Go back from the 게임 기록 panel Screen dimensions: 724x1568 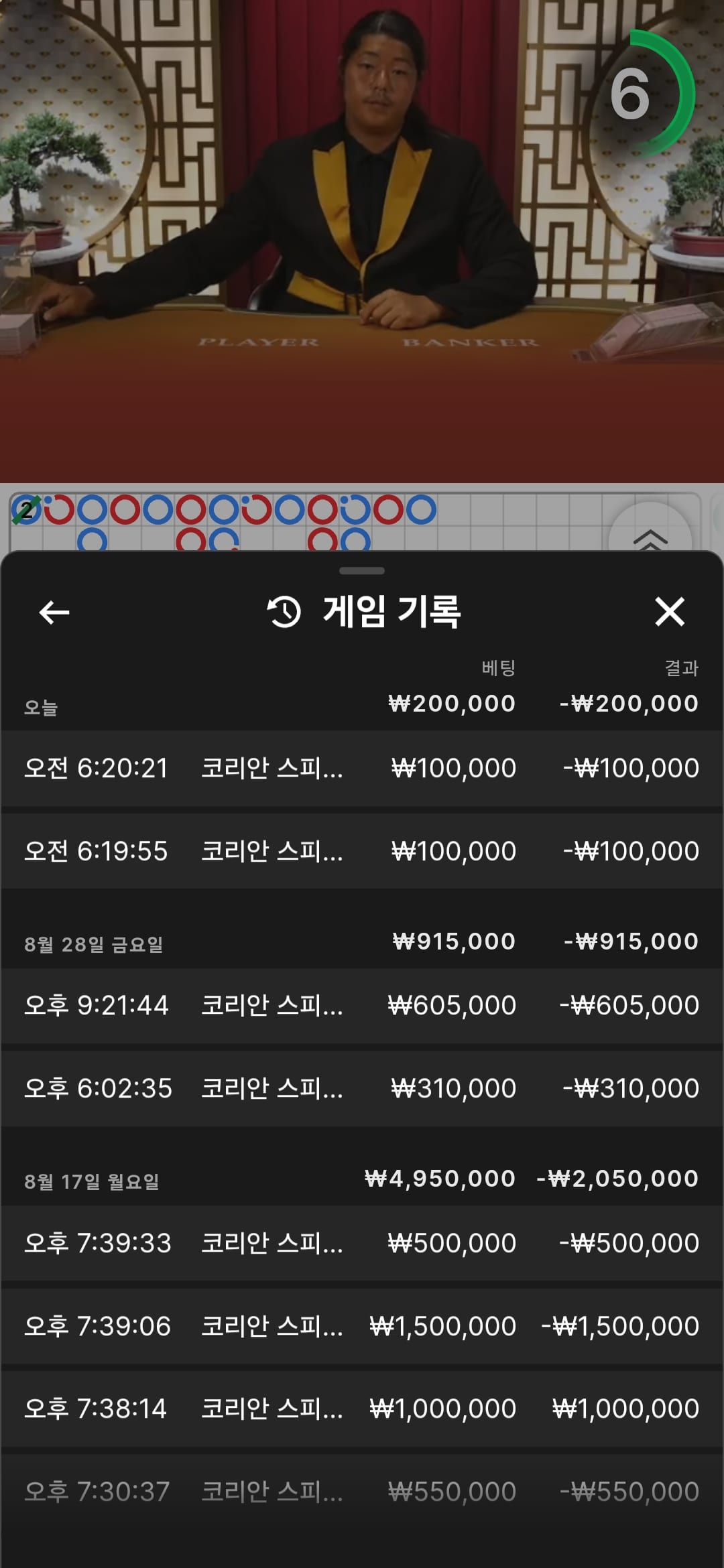tap(54, 612)
